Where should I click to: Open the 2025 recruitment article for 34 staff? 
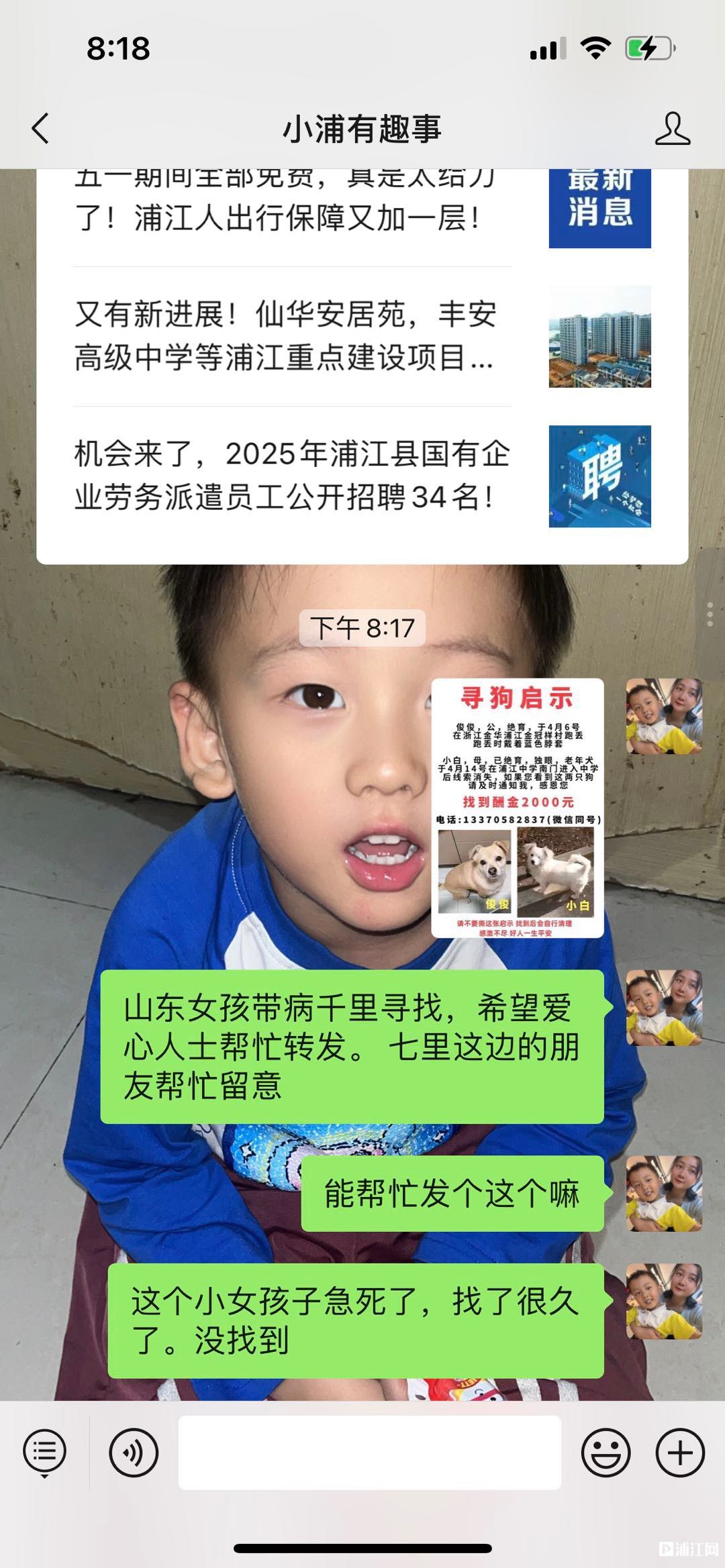click(x=289, y=476)
